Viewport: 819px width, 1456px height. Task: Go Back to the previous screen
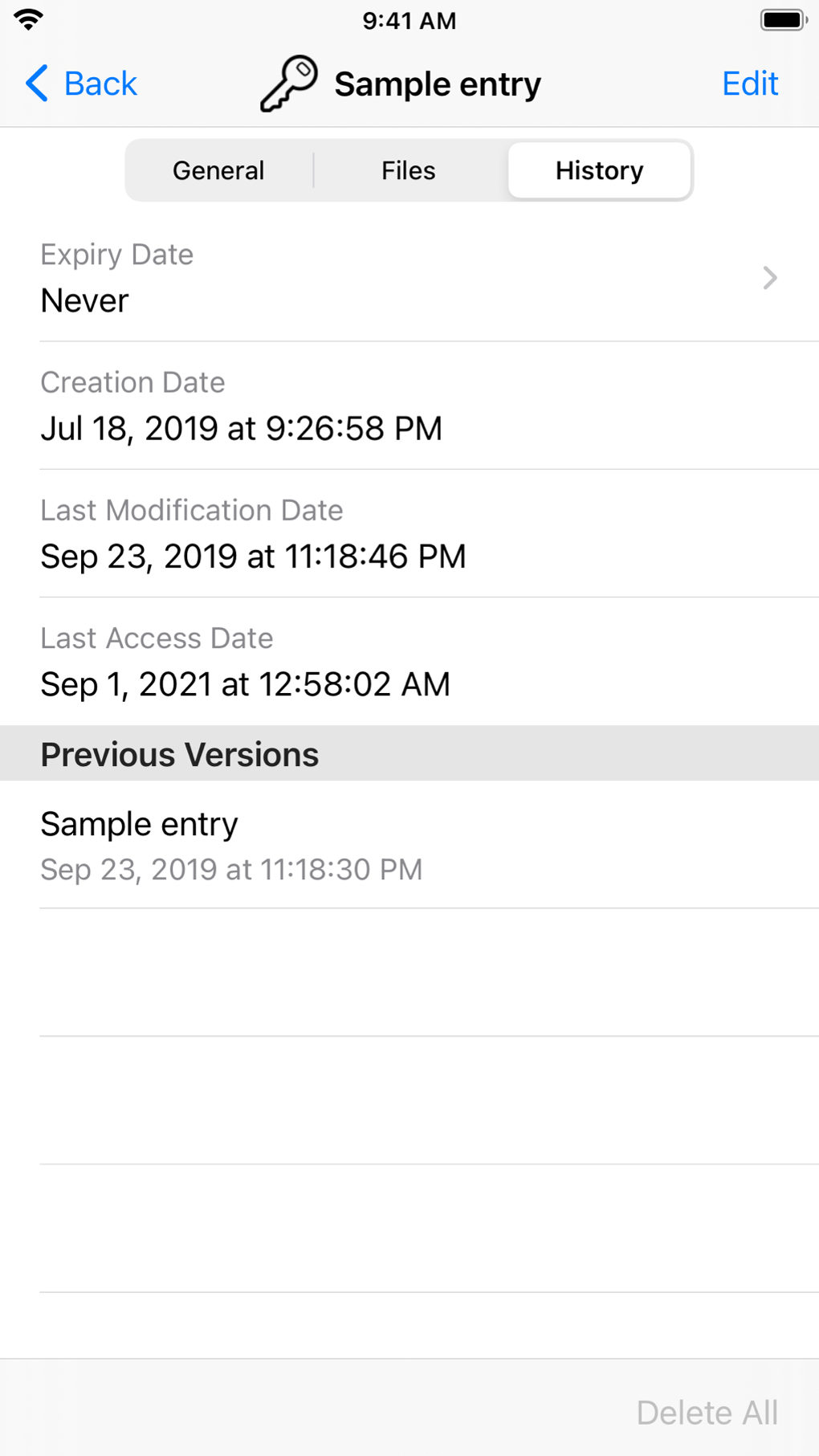click(80, 84)
